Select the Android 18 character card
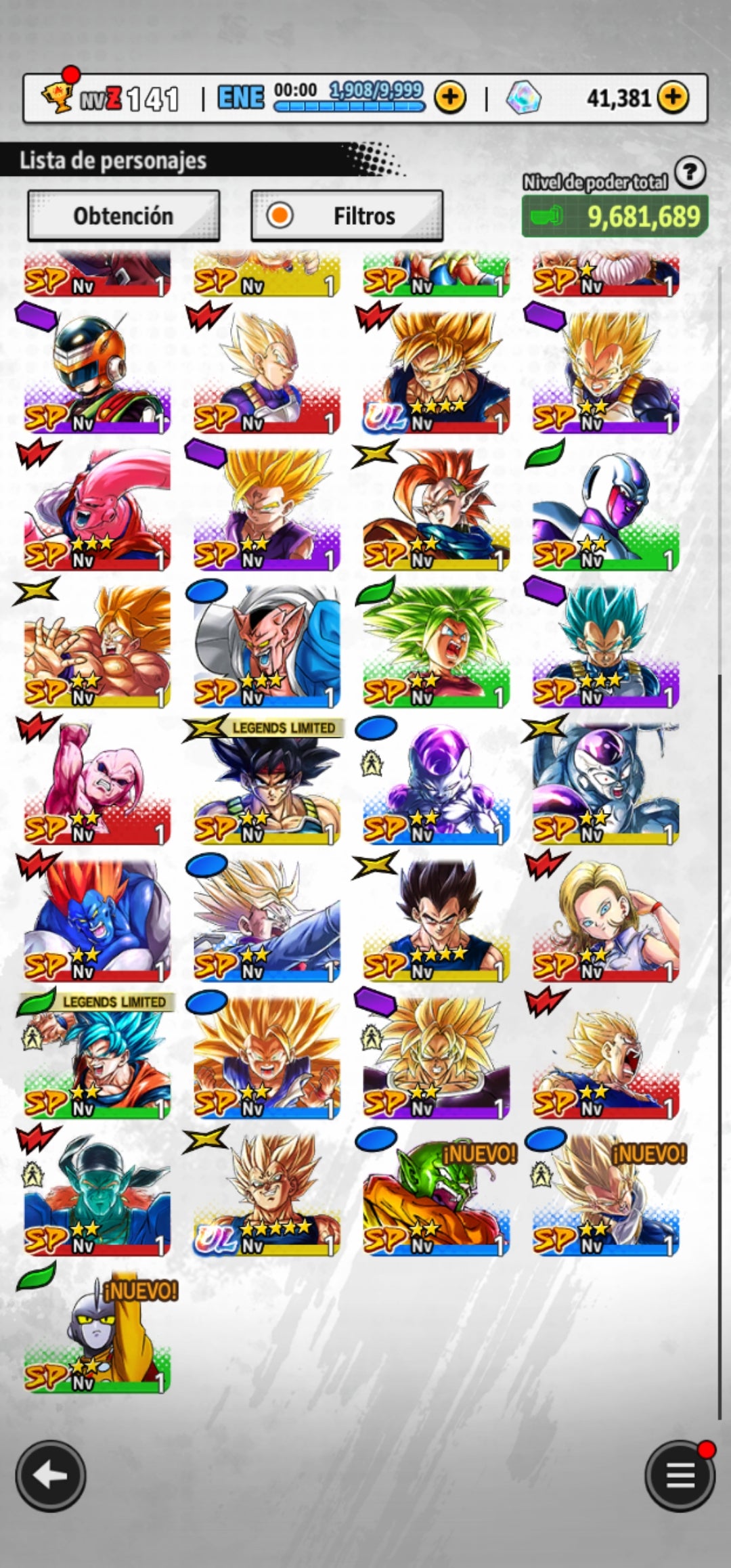This screenshot has height=1568, width=731. click(x=605, y=919)
